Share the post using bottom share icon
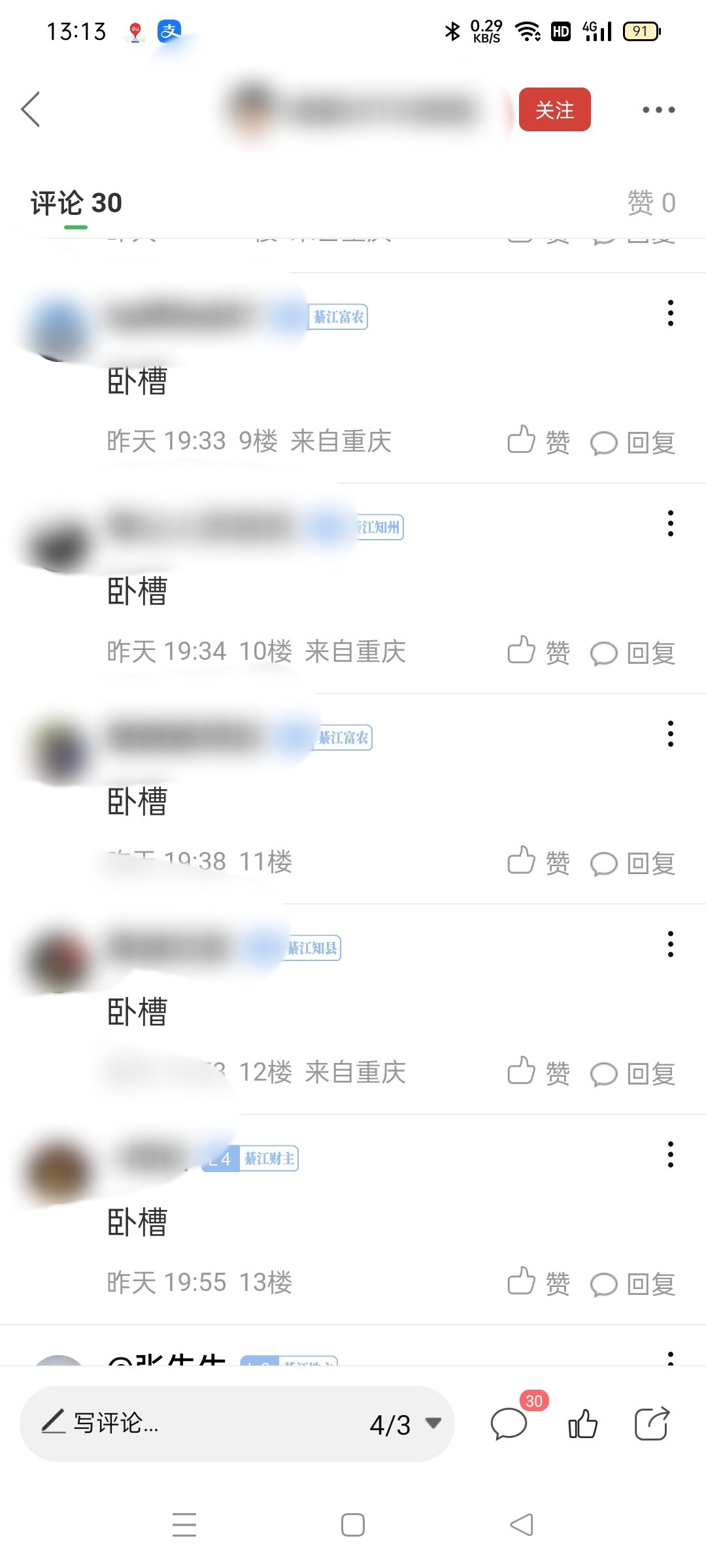This screenshot has height=1568, width=706. (x=652, y=1424)
